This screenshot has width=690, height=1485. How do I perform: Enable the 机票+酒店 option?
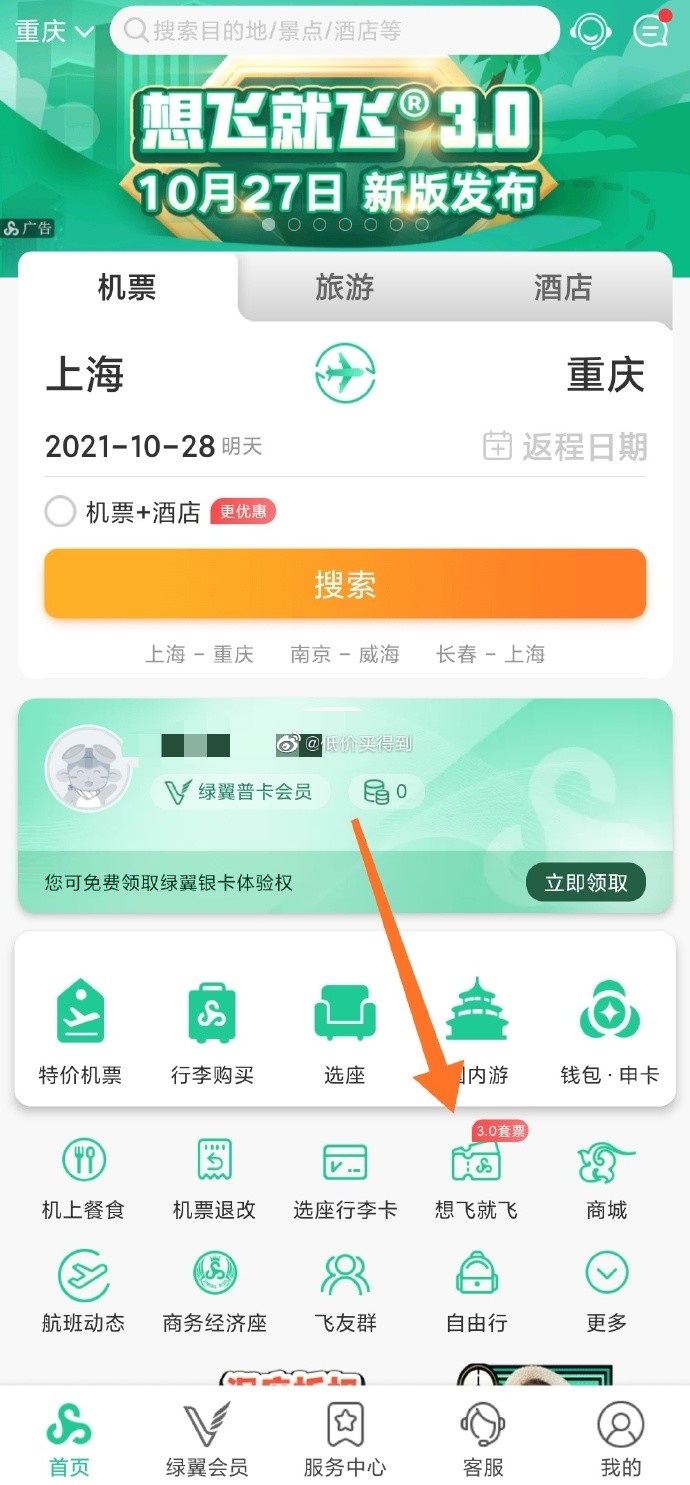(61, 512)
